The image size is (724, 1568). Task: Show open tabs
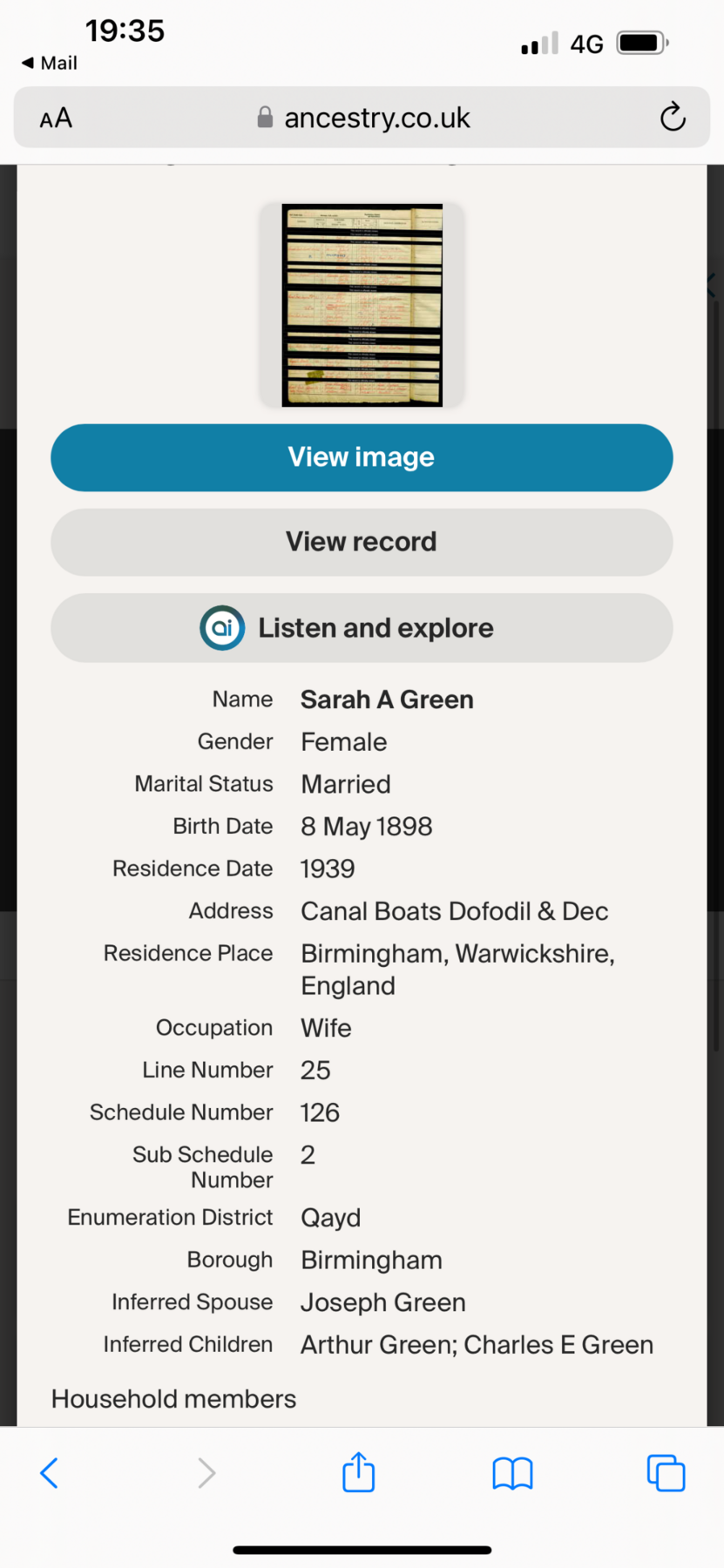click(x=666, y=1473)
